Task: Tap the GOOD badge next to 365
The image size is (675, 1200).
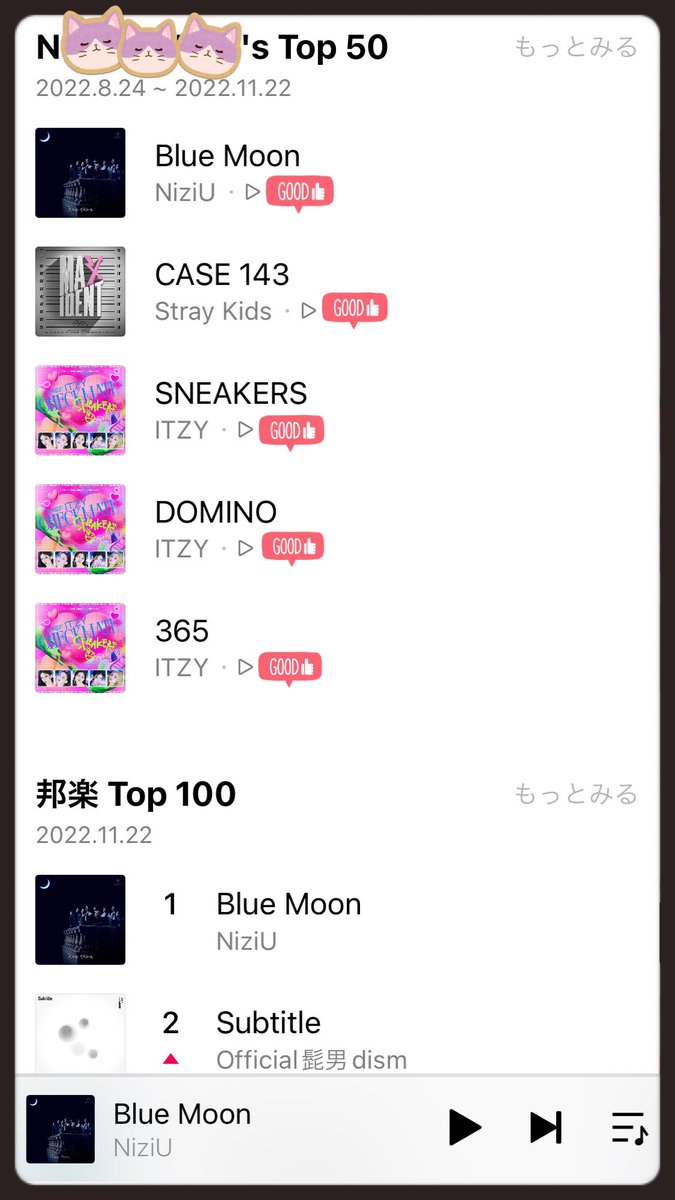Action: point(290,668)
